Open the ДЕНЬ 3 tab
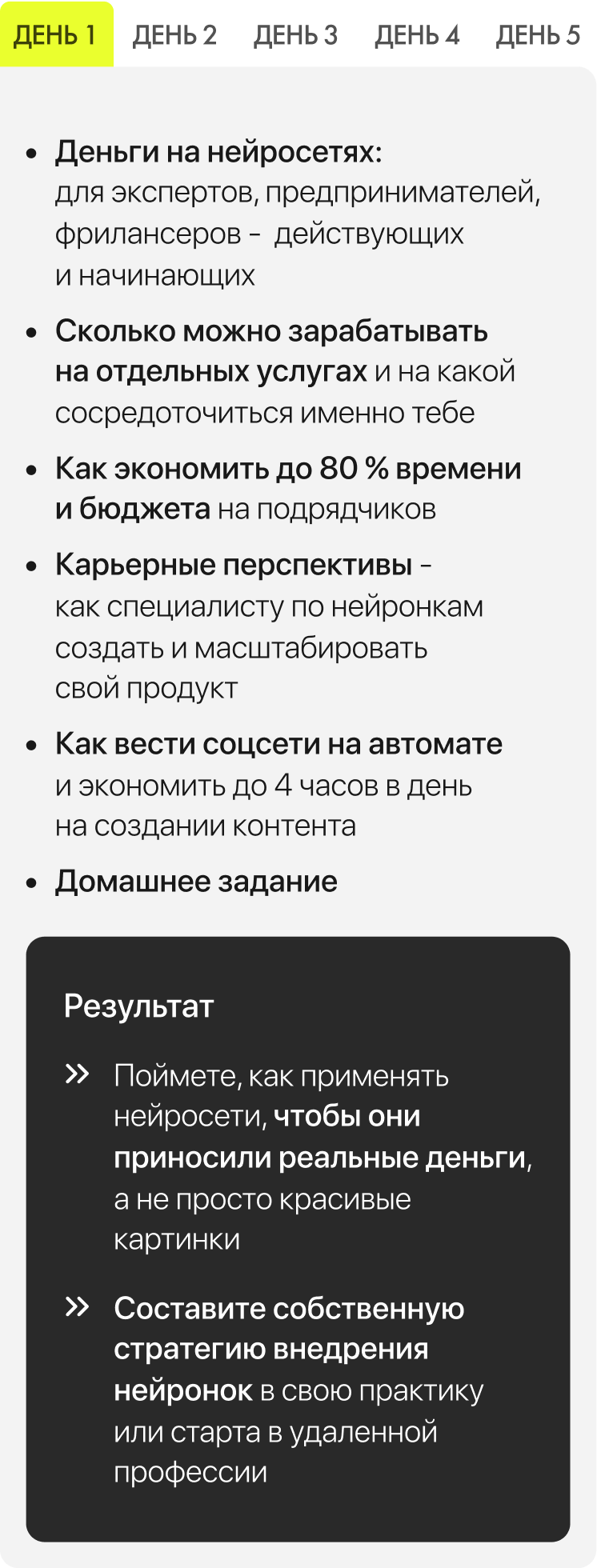Image resolution: width=597 pixels, height=1568 pixels. (295, 35)
